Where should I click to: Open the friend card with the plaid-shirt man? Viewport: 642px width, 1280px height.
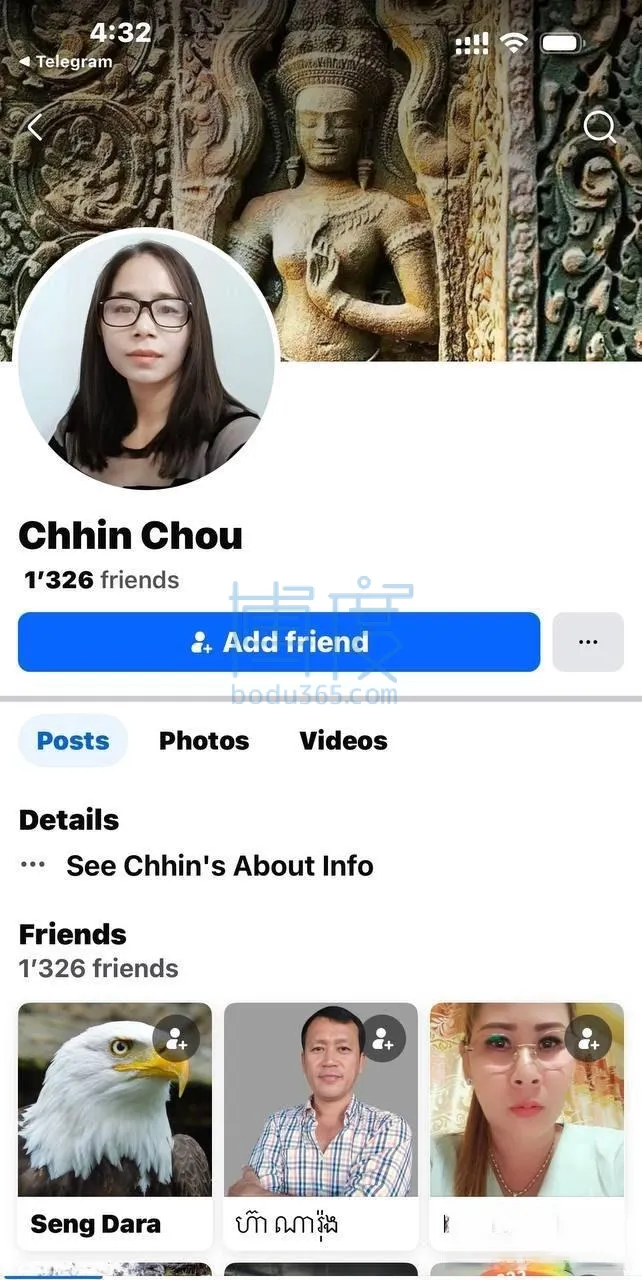320,1110
